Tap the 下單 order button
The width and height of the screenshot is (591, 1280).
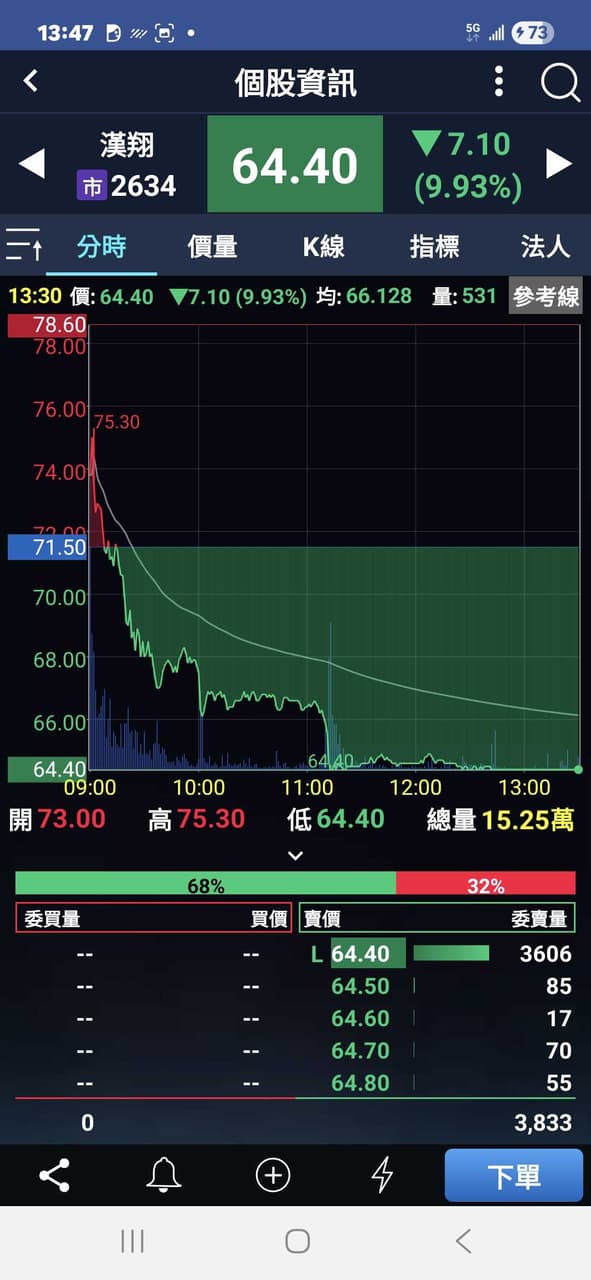click(x=514, y=1175)
